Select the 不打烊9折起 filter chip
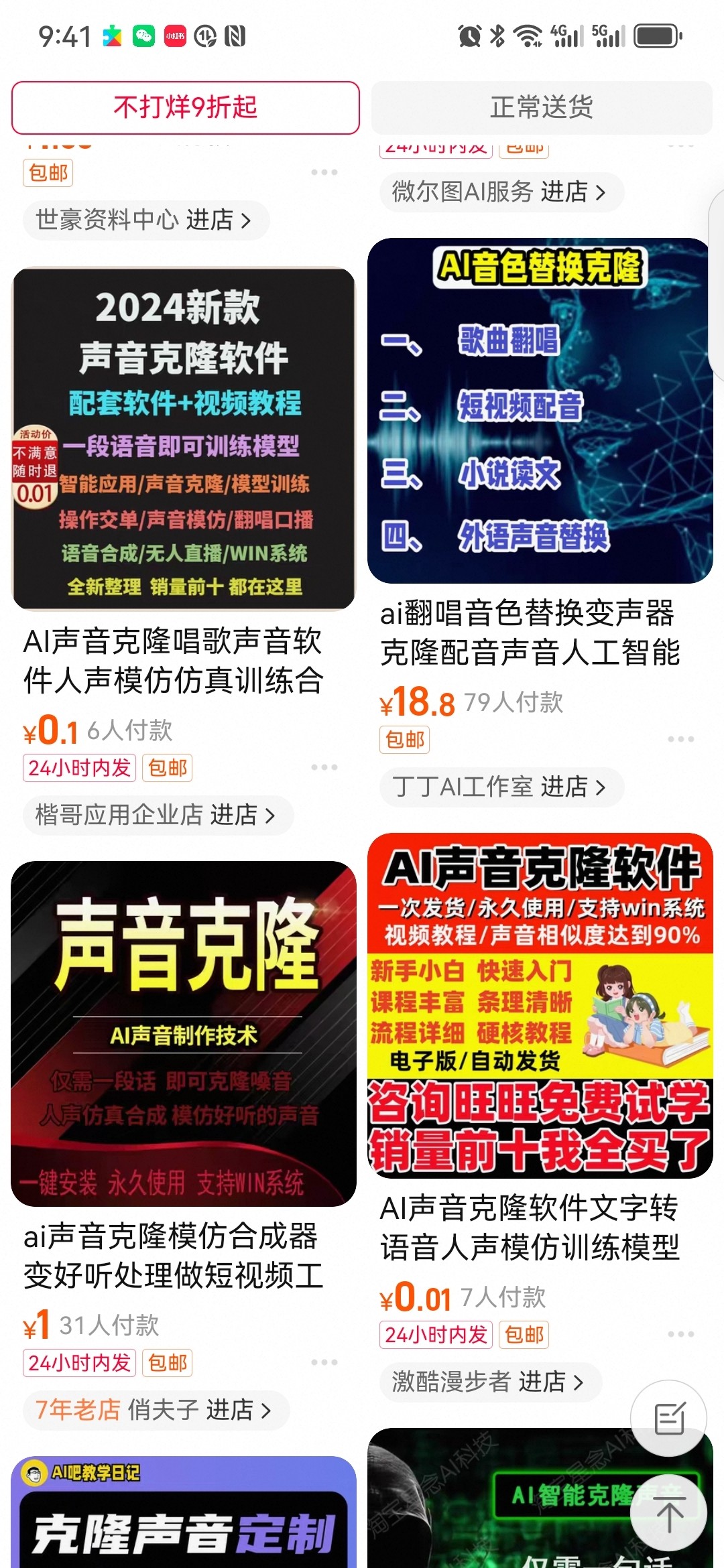 pyautogui.click(x=185, y=107)
